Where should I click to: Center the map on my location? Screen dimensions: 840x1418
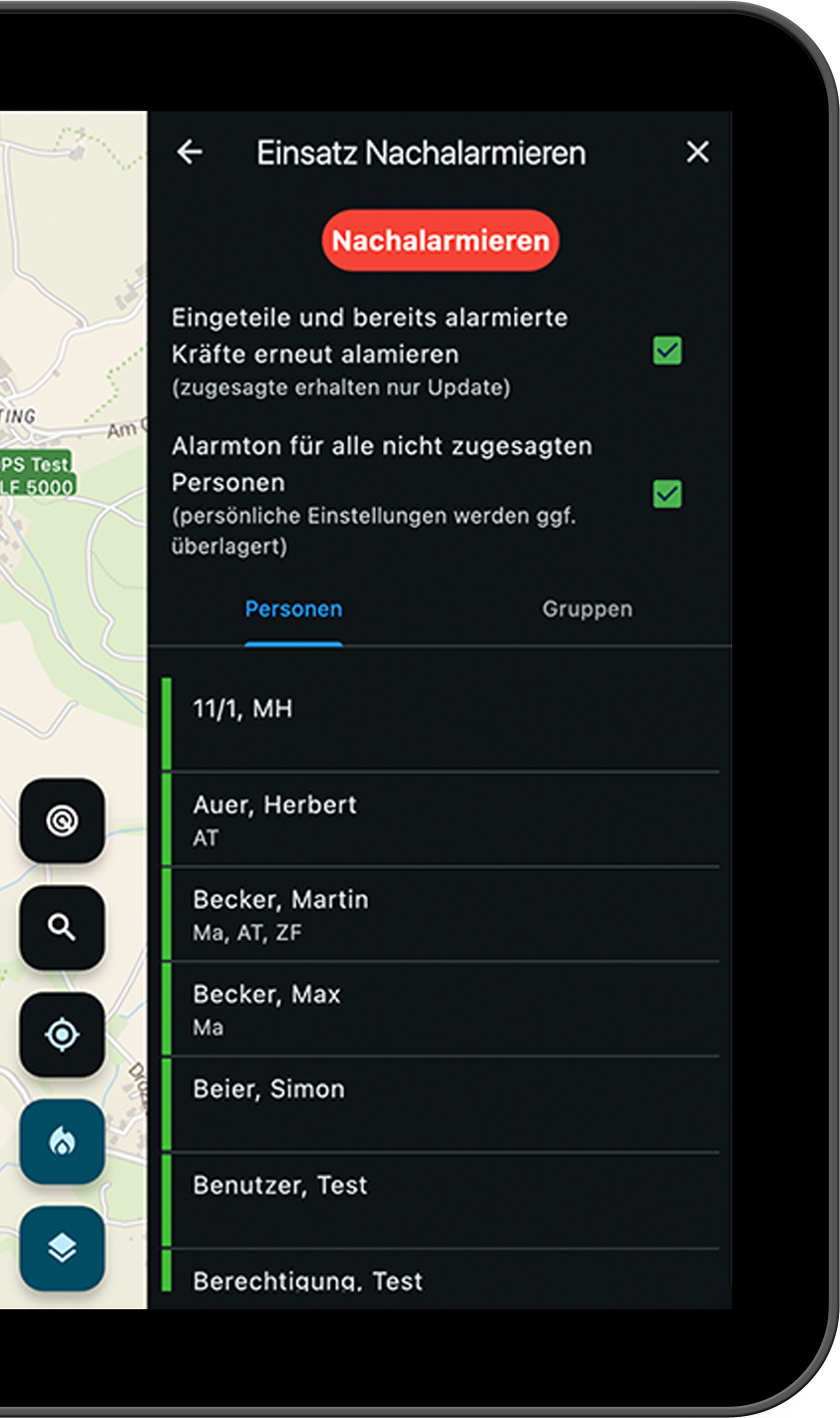(62, 1035)
